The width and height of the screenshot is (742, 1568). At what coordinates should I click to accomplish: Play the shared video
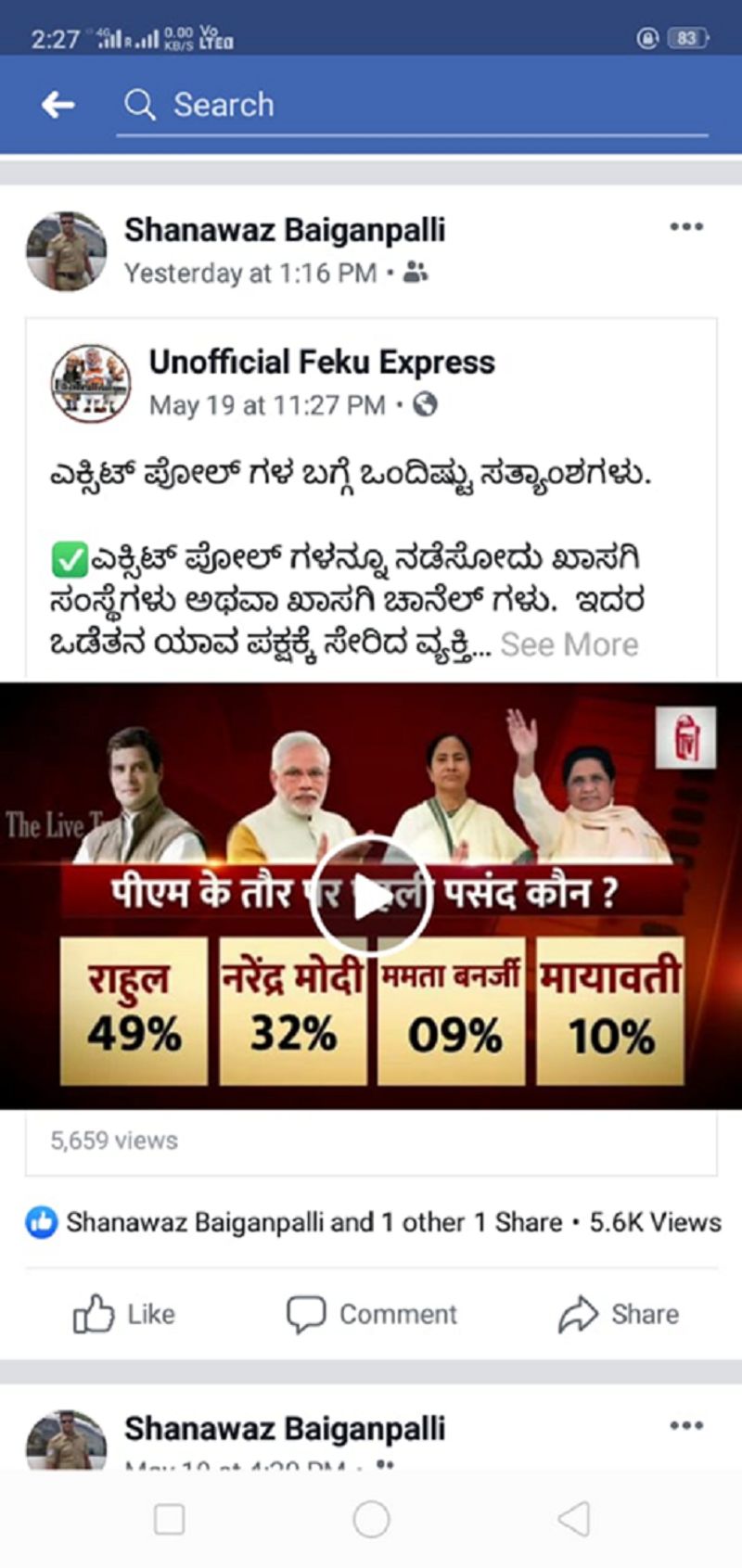(371, 896)
